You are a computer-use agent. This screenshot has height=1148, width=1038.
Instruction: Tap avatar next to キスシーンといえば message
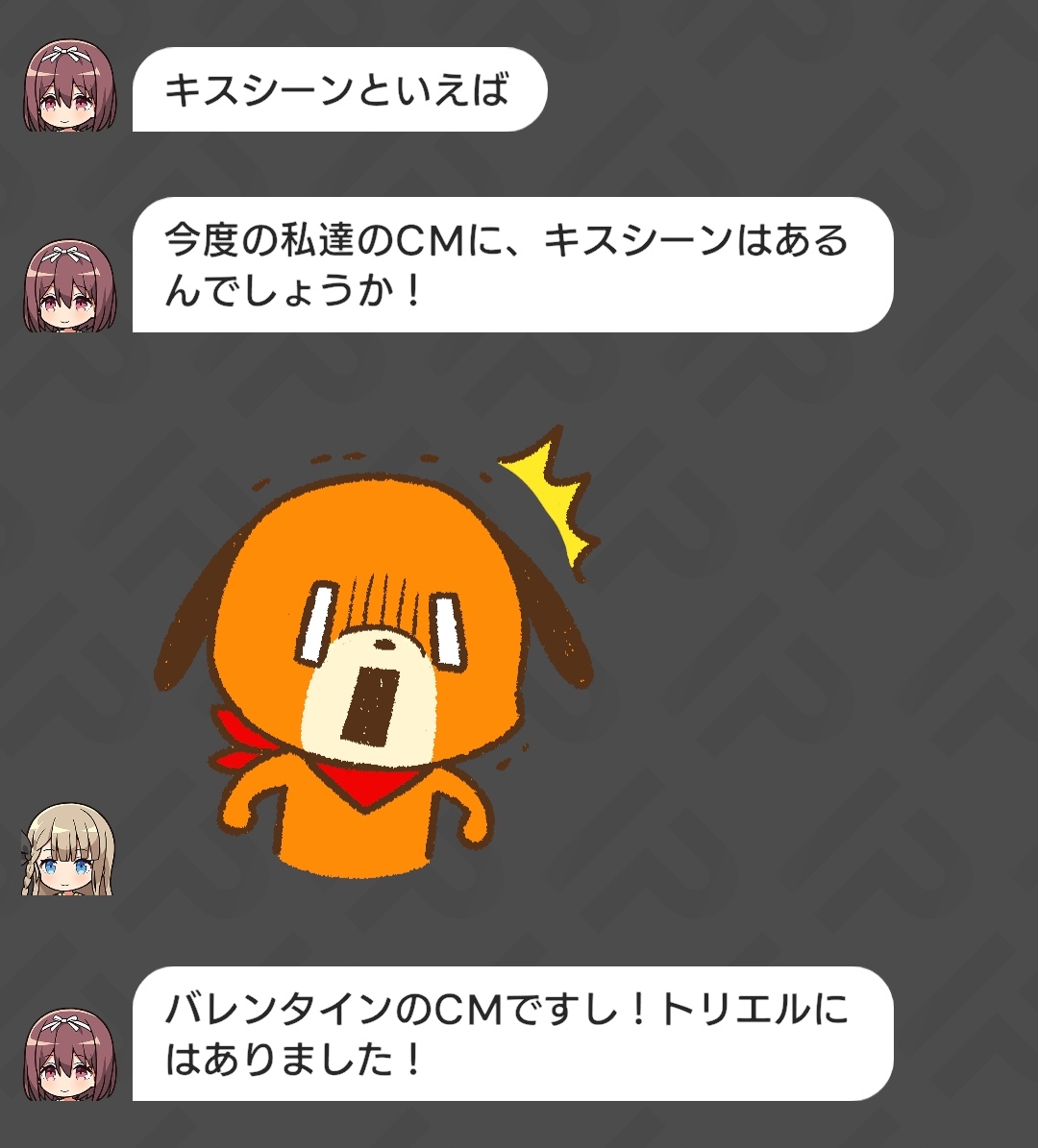click(69, 86)
